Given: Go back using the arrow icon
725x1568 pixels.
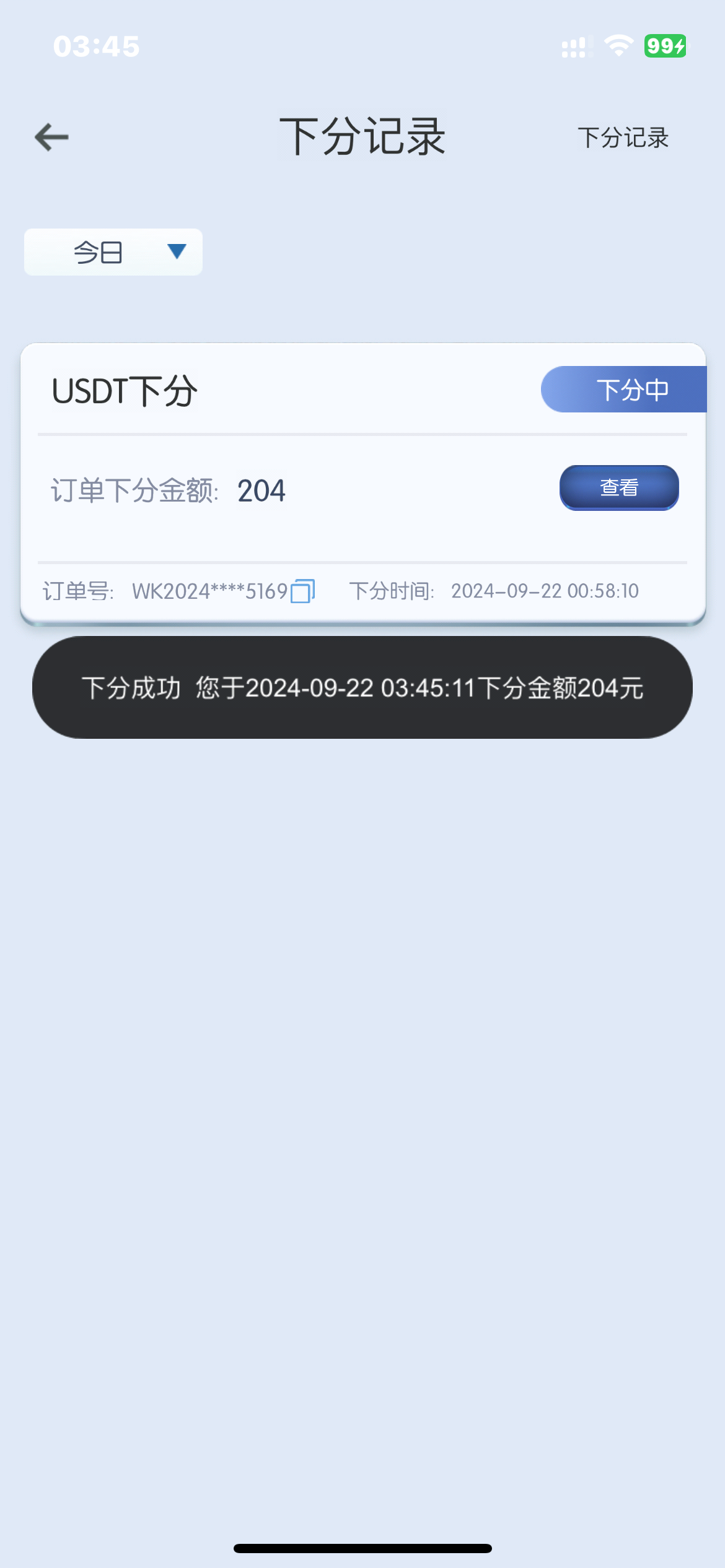Looking at the screenshot, I should (x=51, y=137).
